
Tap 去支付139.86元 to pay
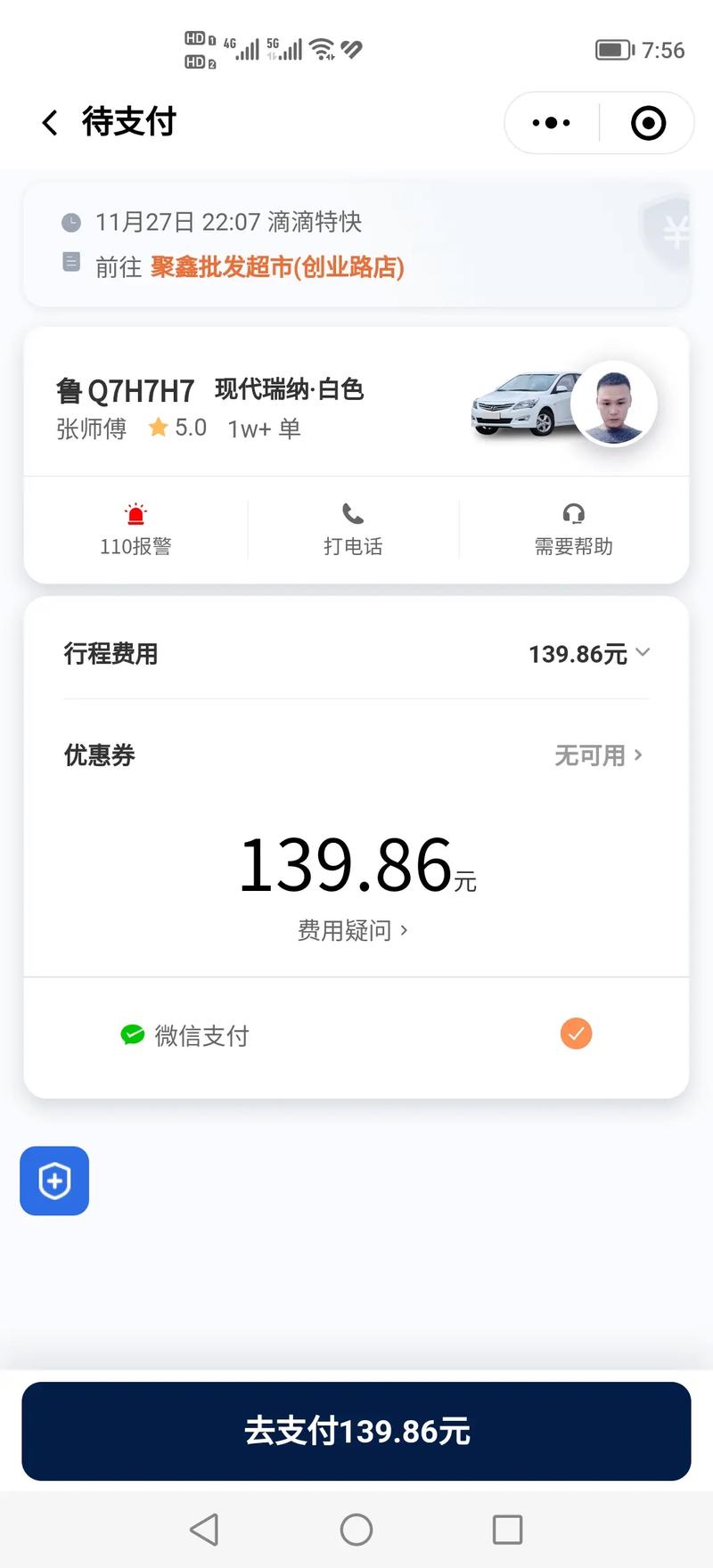pos(356,1431)
